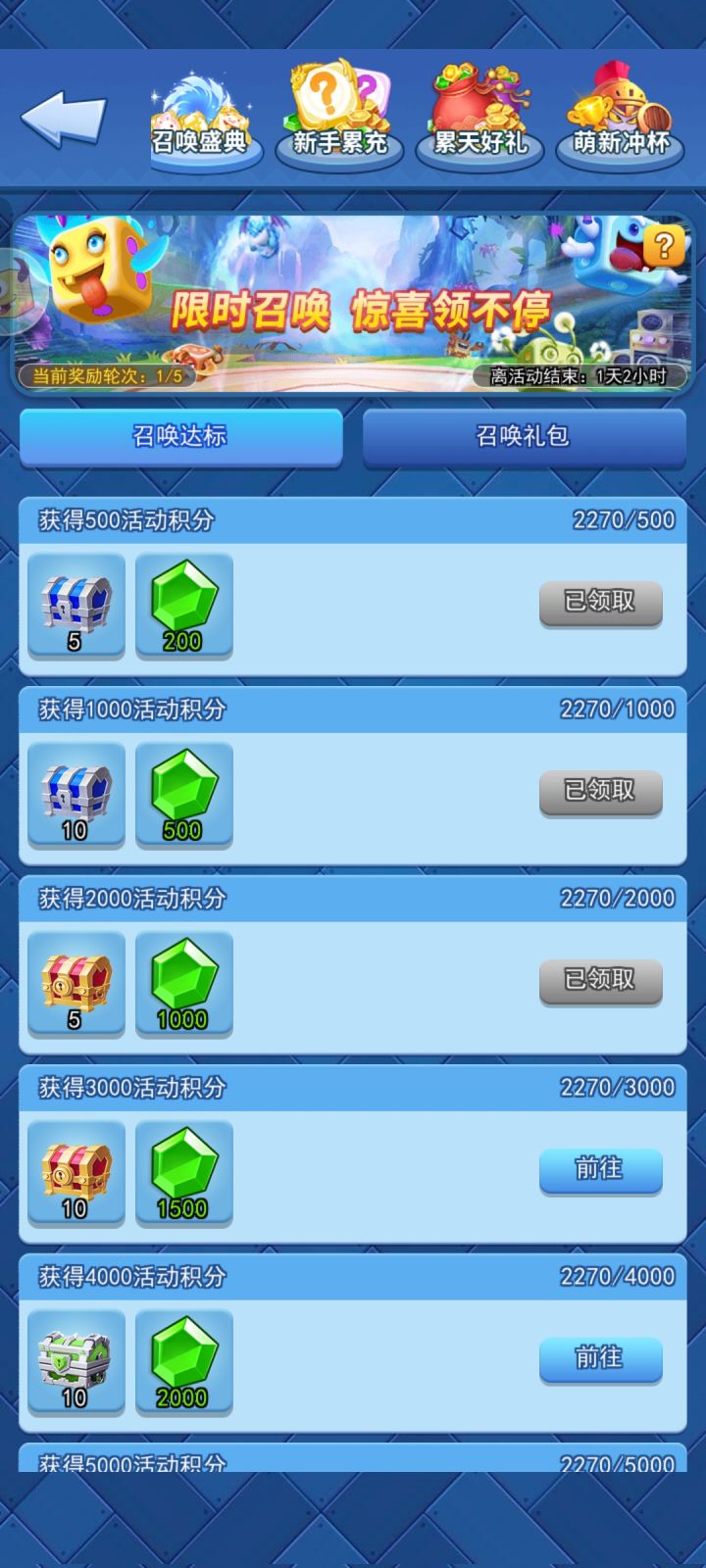Open the 召唤盛典 event tab

tap(200, 122)
